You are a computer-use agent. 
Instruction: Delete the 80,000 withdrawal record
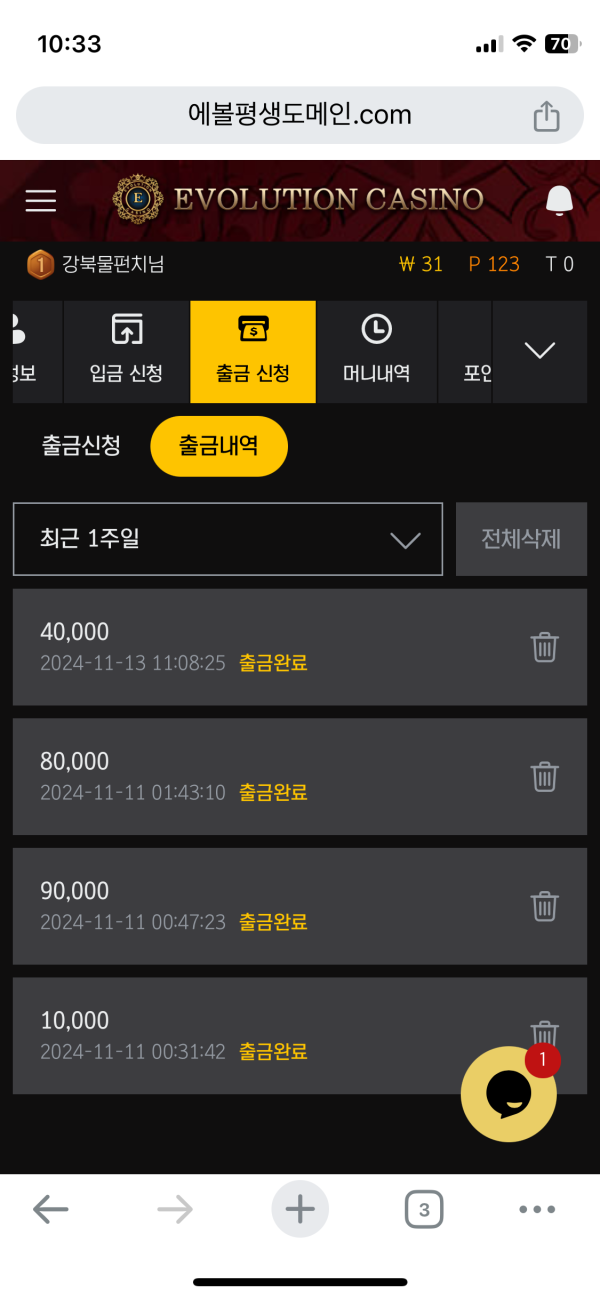[x=544, y=776]
